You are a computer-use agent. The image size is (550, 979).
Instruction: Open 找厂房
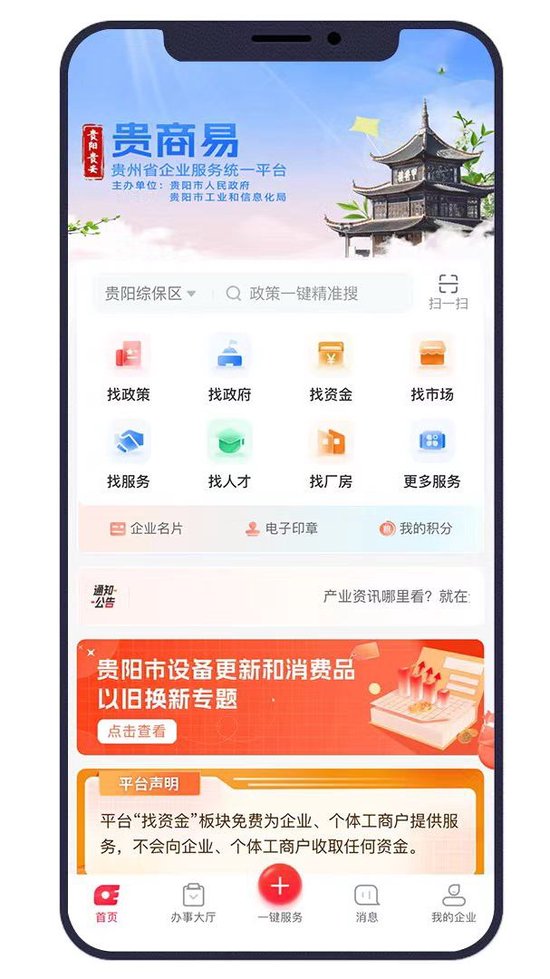pyautogui.click(x=331, y=455)
